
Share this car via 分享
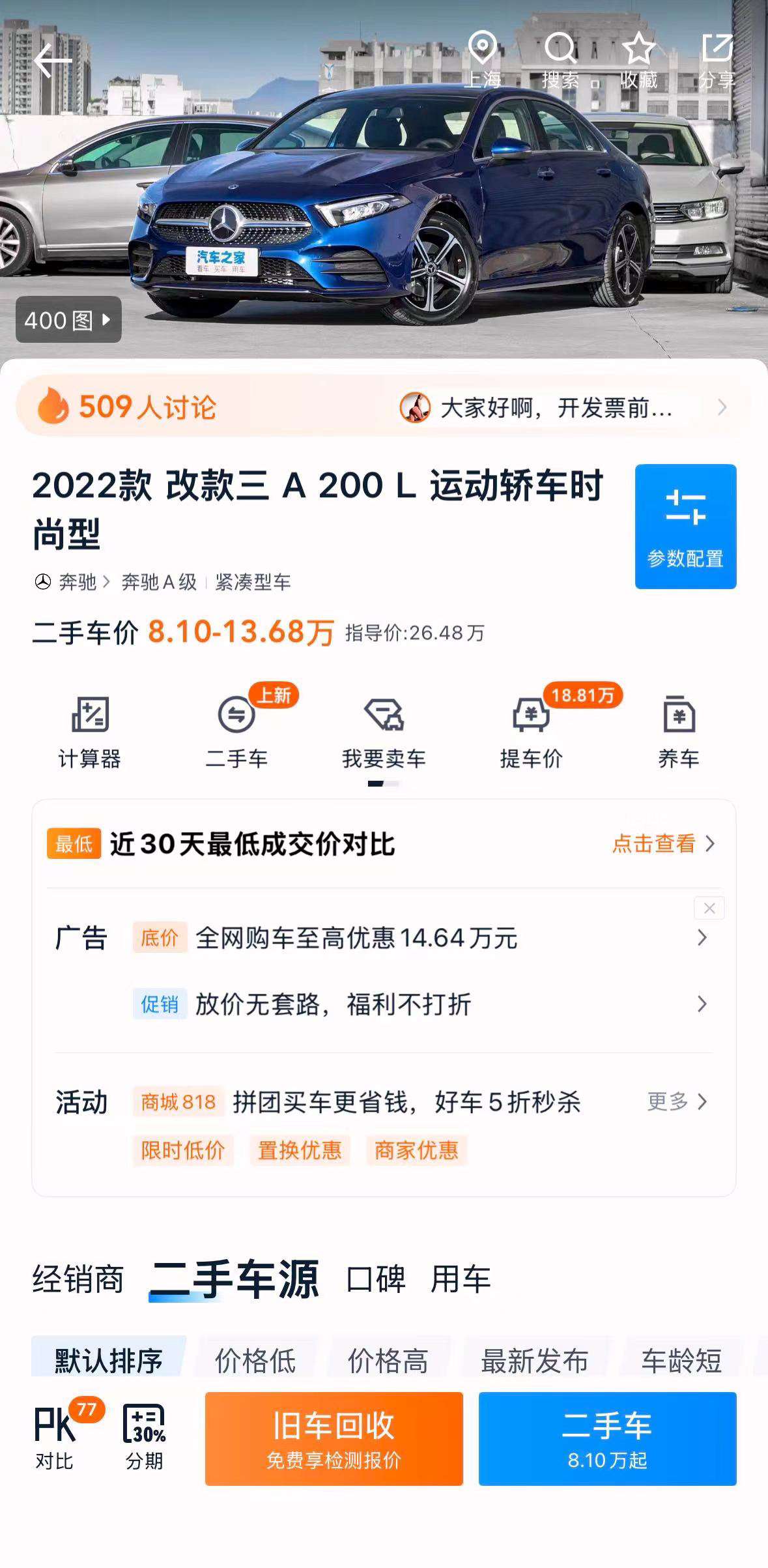(x=717, y=60)
